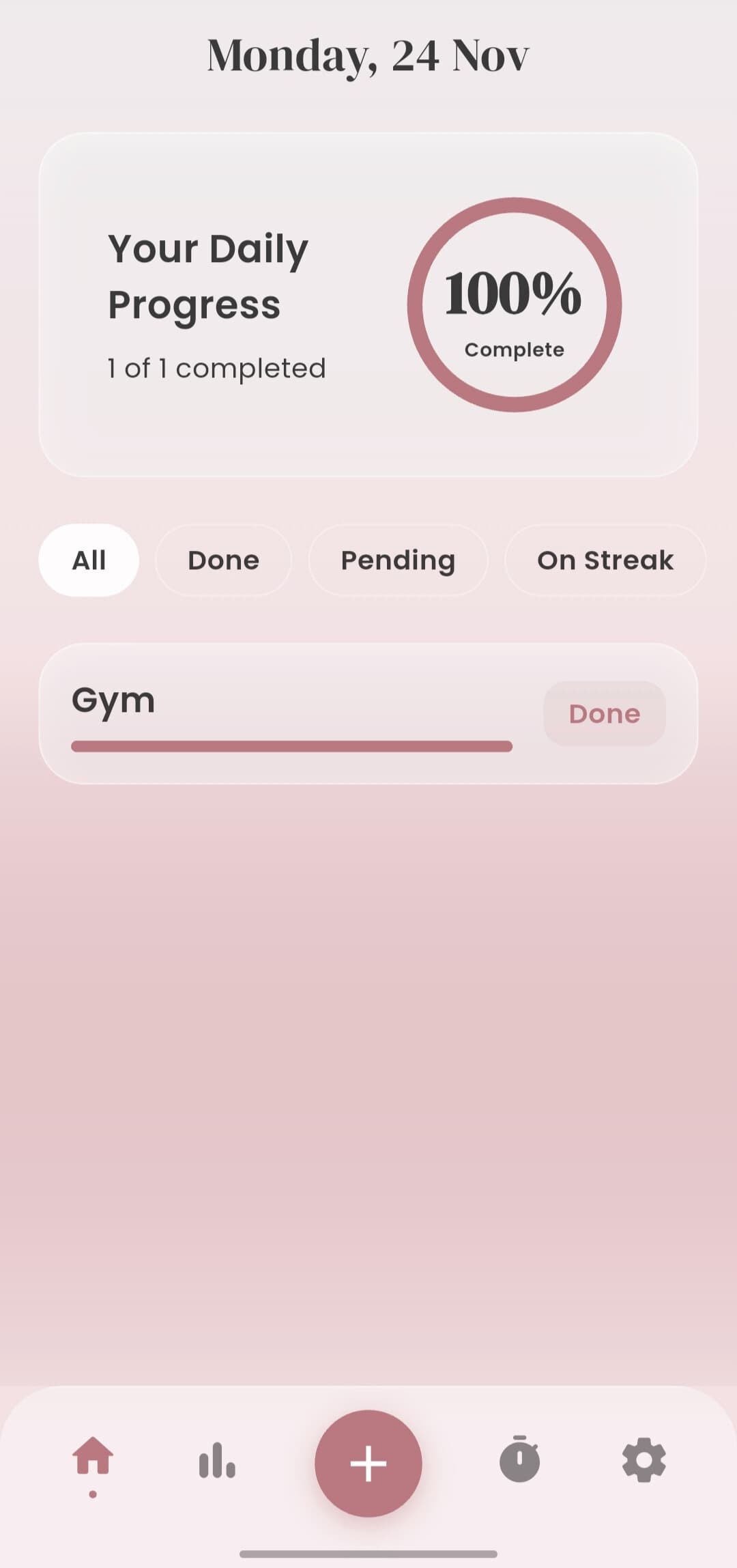Image resolution: width=737 pixels, height=1568 pixels.
Task: Switch to the Done filter
Action: 222,560
